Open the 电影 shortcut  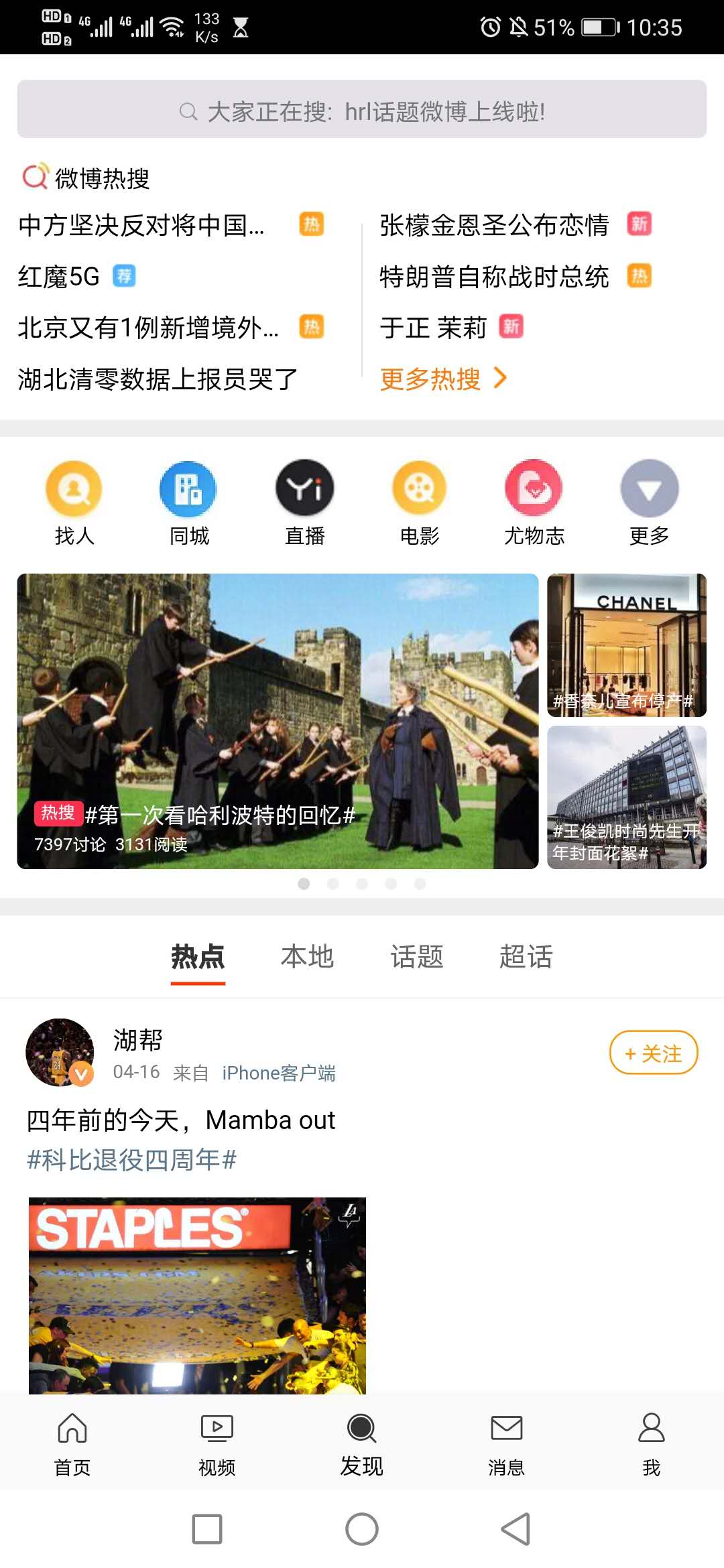[x=419, y=501]
